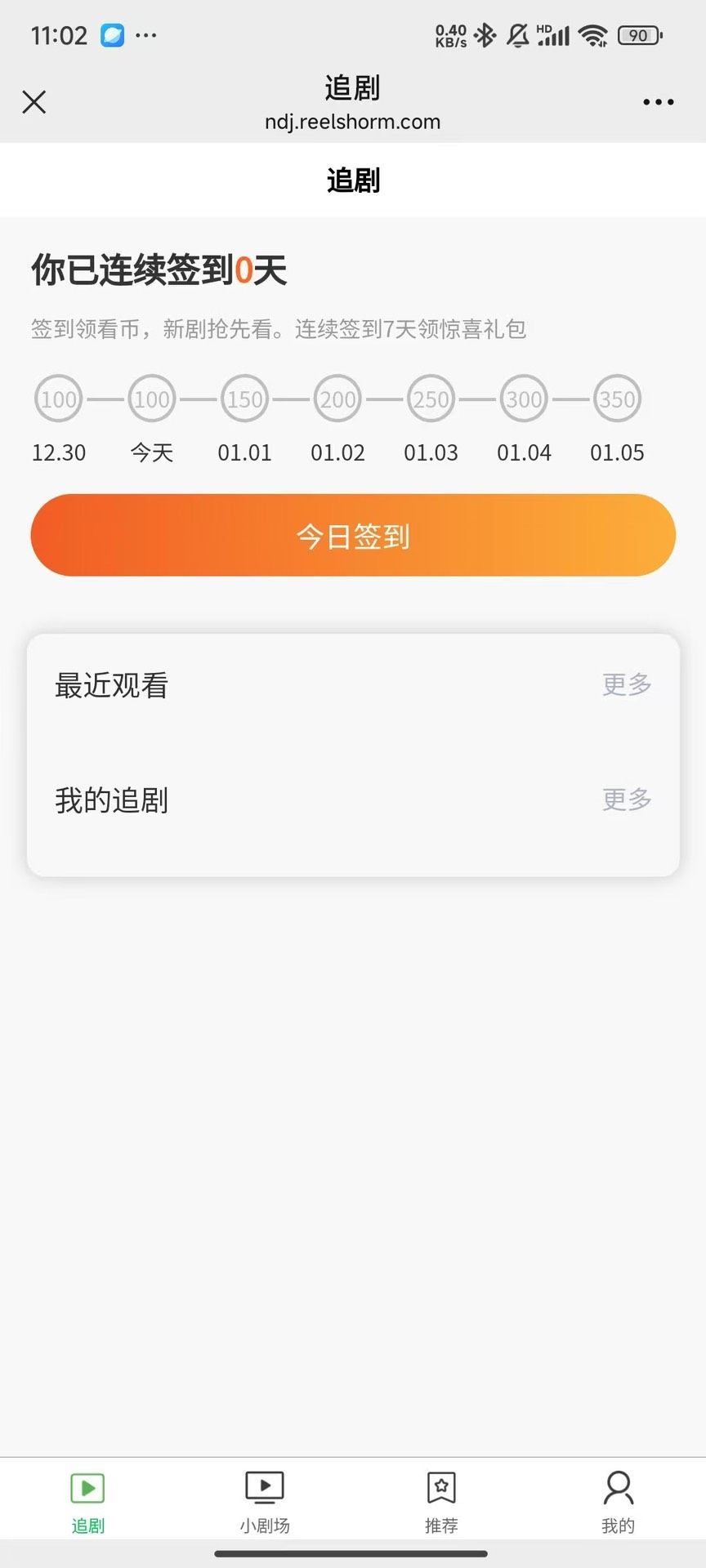This screenshot has width=706, height=1568.
Task: Switch to the 小剧场 tab
Action: tap(265, 1501)
